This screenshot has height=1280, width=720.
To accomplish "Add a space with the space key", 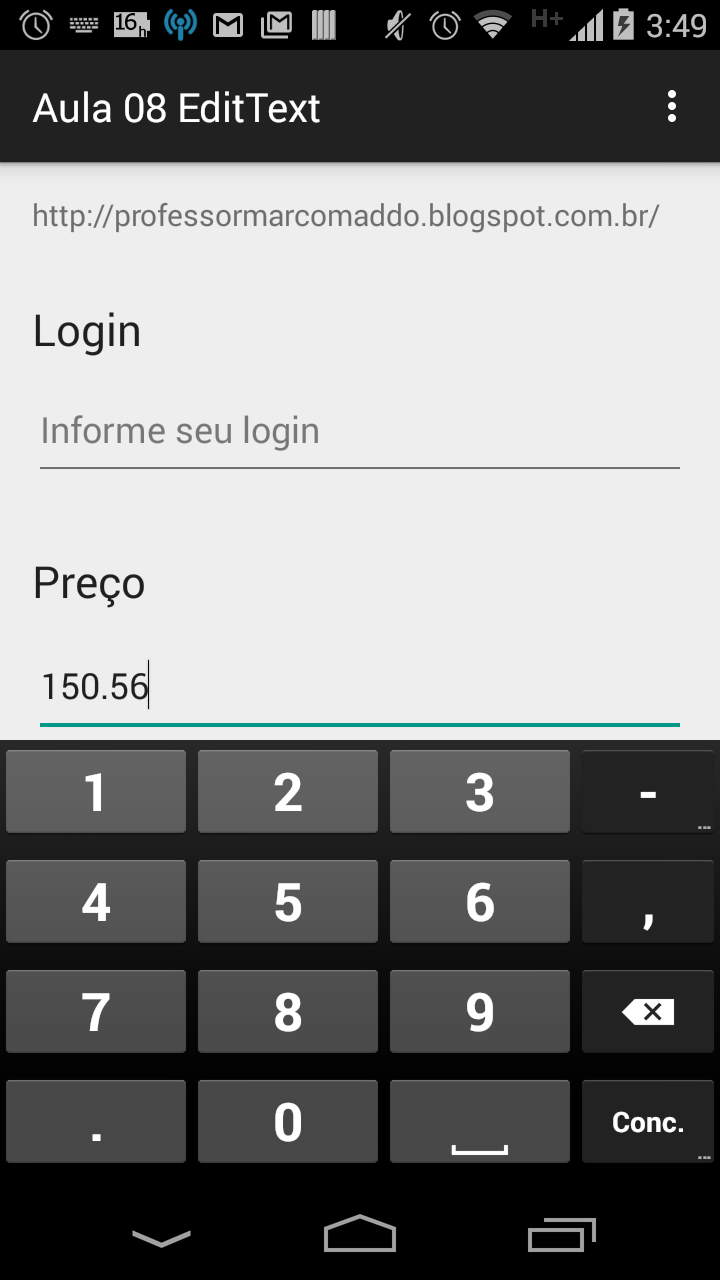I will coord(480,1122).
